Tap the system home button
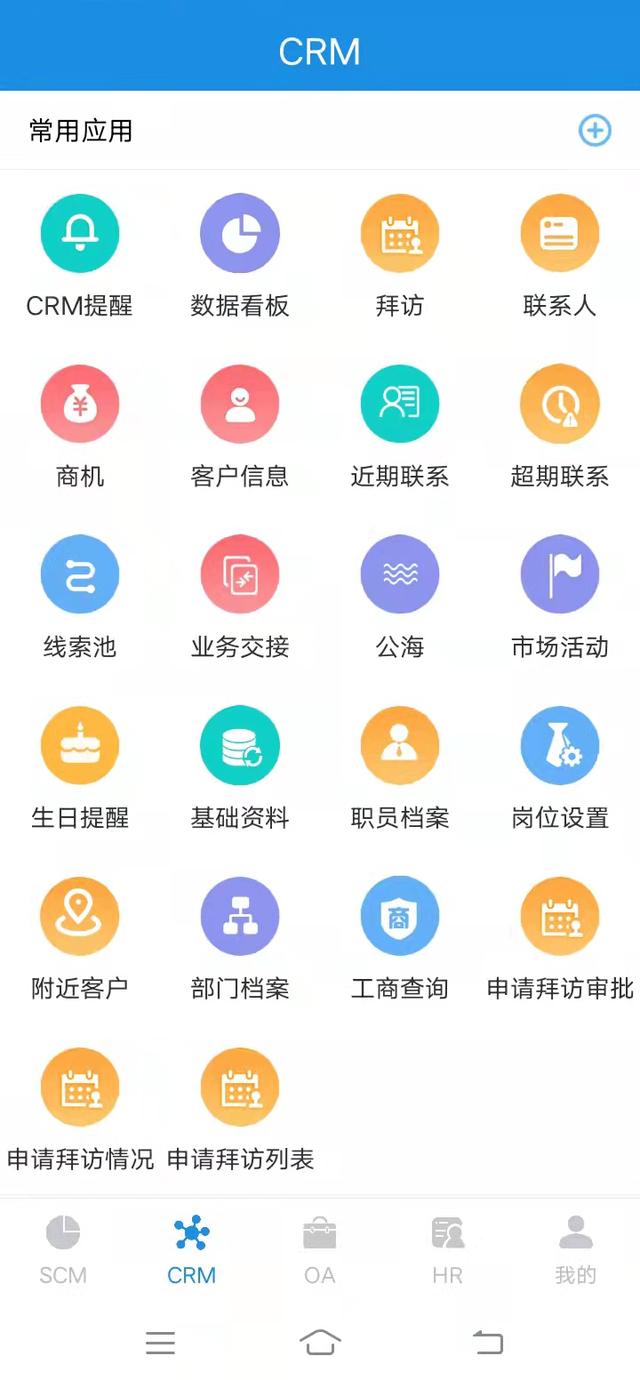This screenshot has width=640, height=1380. (x=320, y=1342)
